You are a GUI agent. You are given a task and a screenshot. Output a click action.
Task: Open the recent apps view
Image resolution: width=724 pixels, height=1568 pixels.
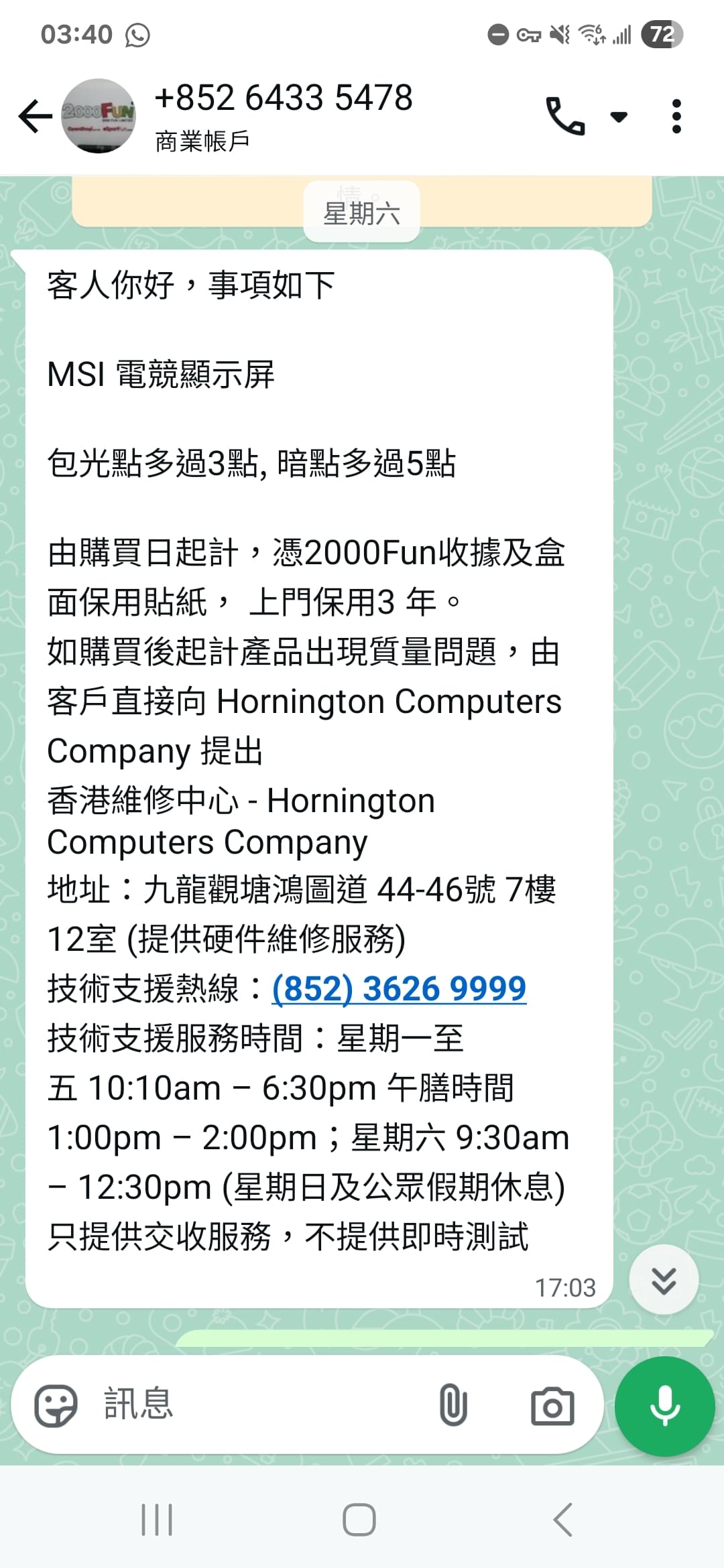(x=157, y=1520)
